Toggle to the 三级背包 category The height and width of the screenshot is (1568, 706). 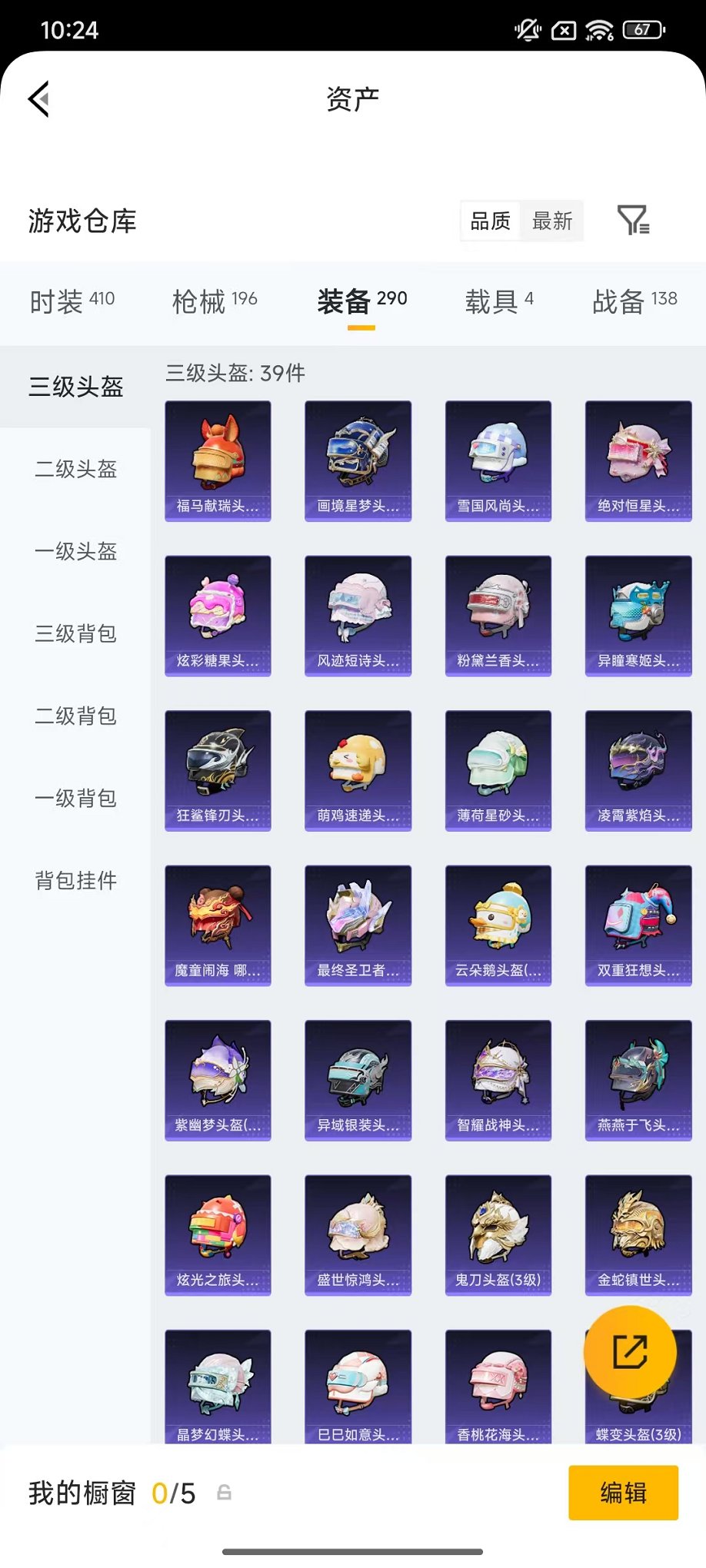pos(74,635)
